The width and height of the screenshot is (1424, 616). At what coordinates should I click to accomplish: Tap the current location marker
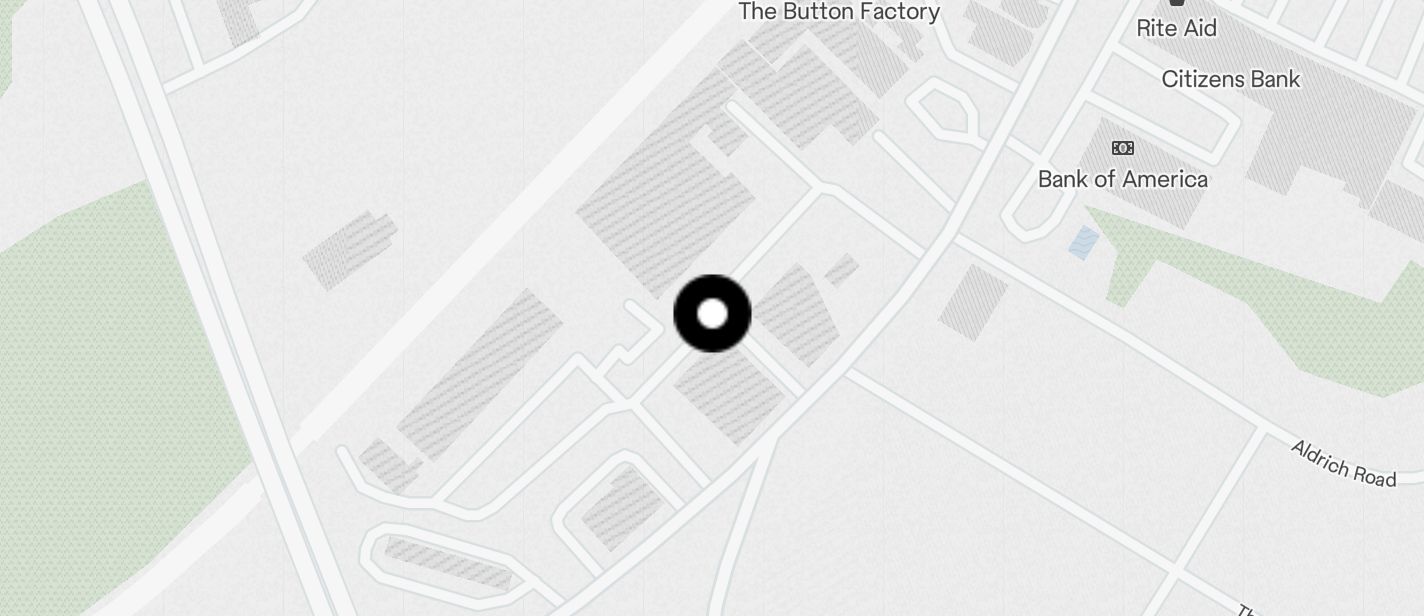pos(712,314)
